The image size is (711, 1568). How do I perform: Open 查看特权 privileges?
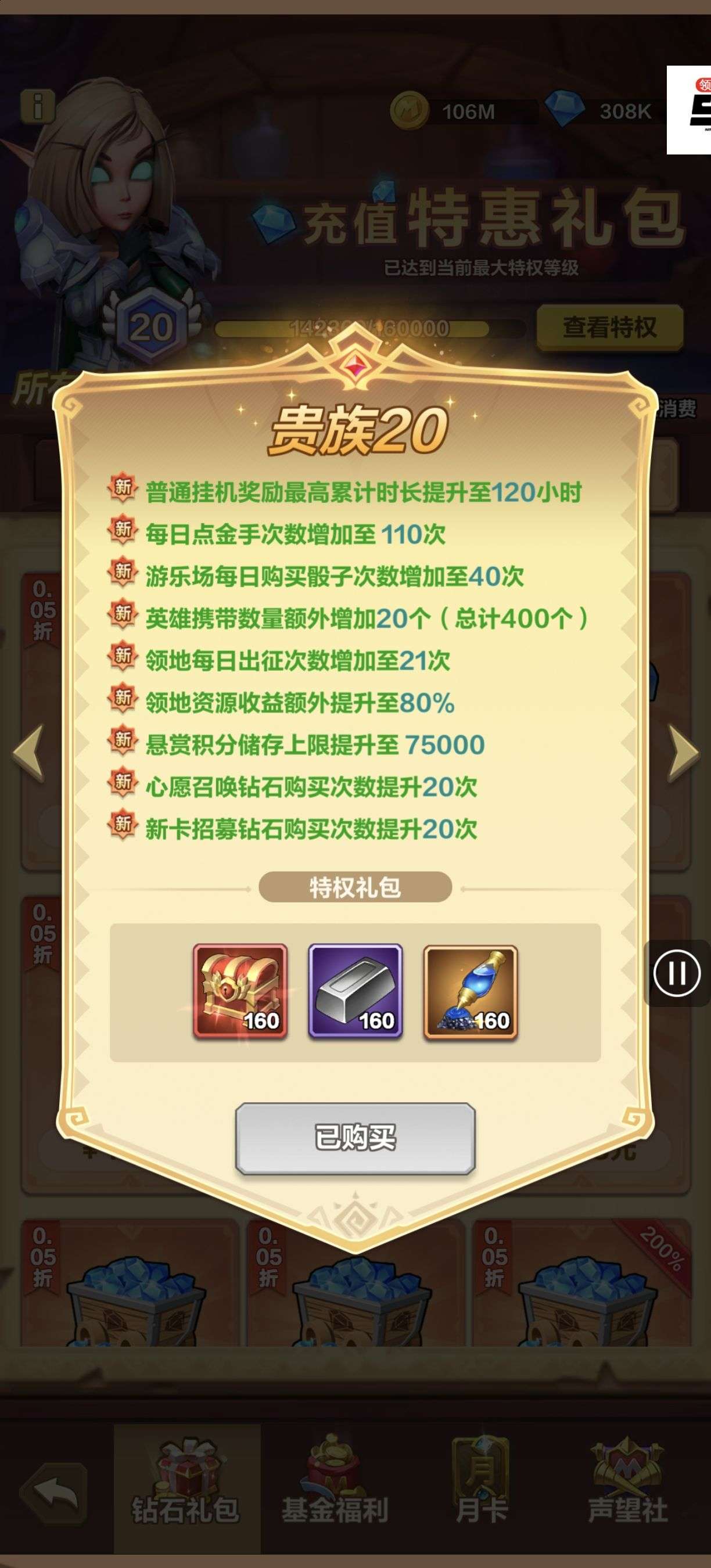609,328
